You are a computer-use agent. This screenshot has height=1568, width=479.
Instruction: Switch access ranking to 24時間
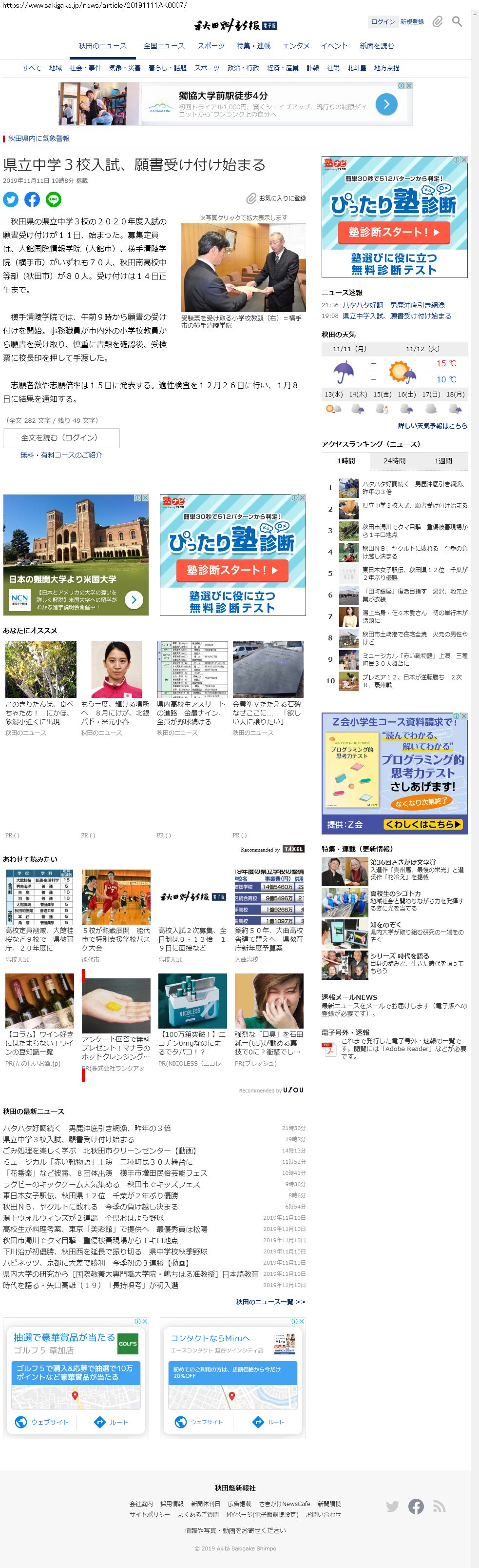click(395, 461)
